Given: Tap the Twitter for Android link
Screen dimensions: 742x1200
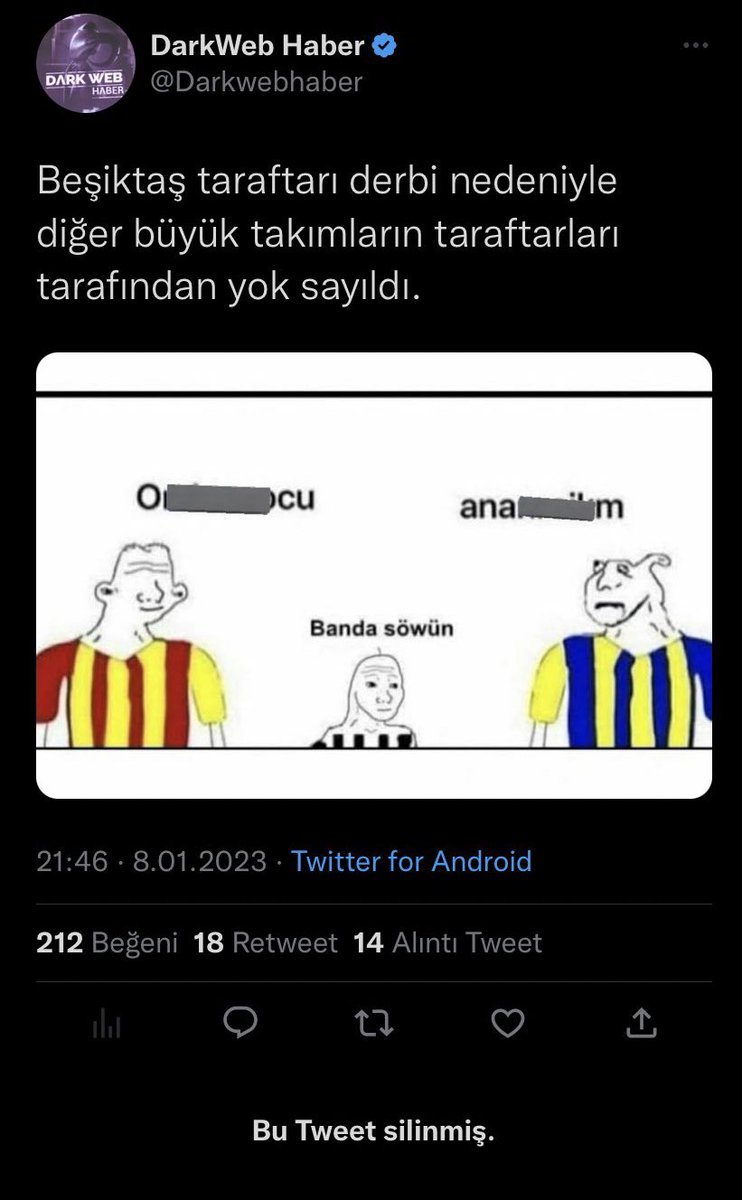Looking at the screenshot, I should click(x=411, y=861).
